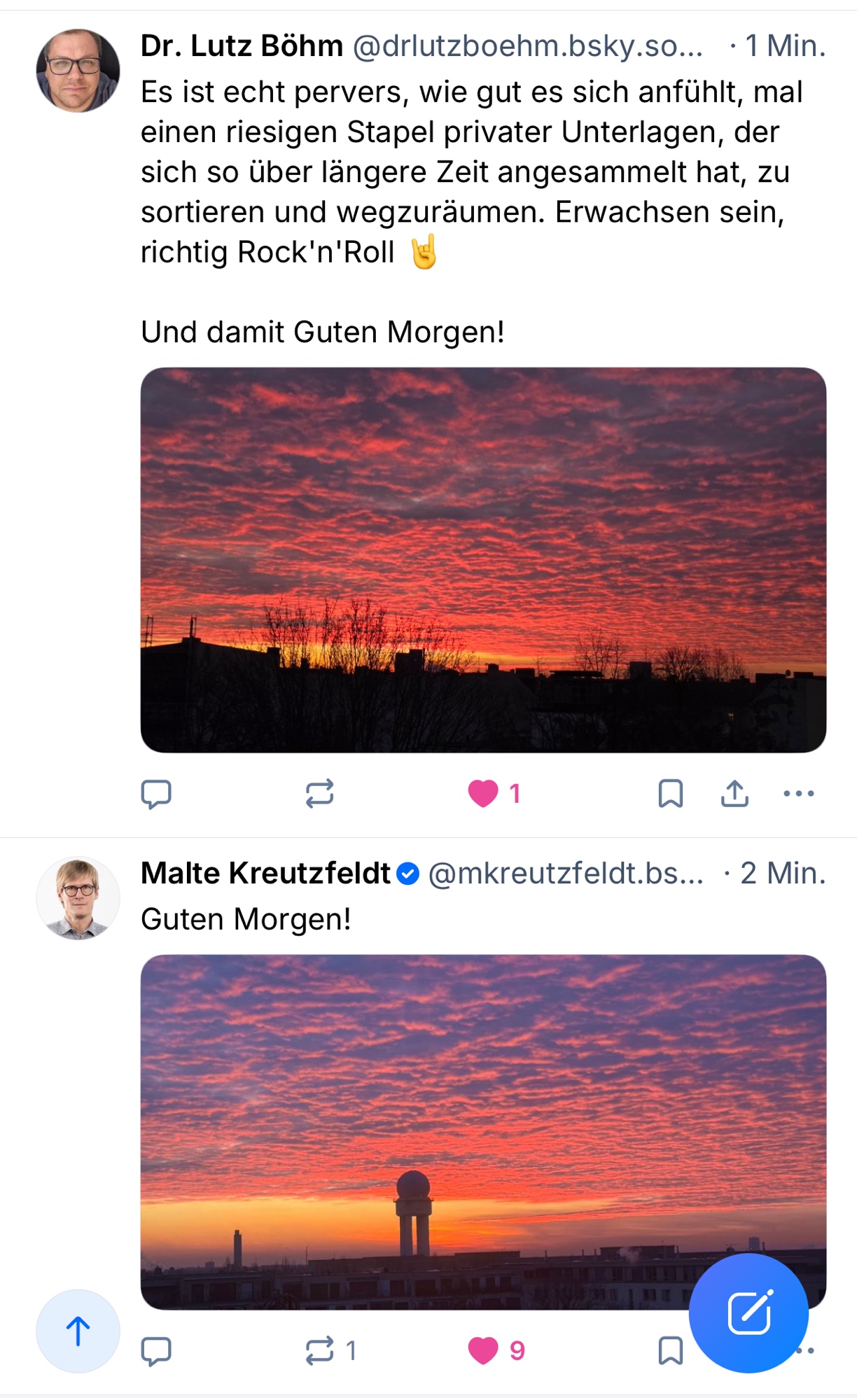This screenshot has height=1400, width=857.
Task: Open Dr. Lutz Böhm's profile name link
Action: [x=242, y=46]
